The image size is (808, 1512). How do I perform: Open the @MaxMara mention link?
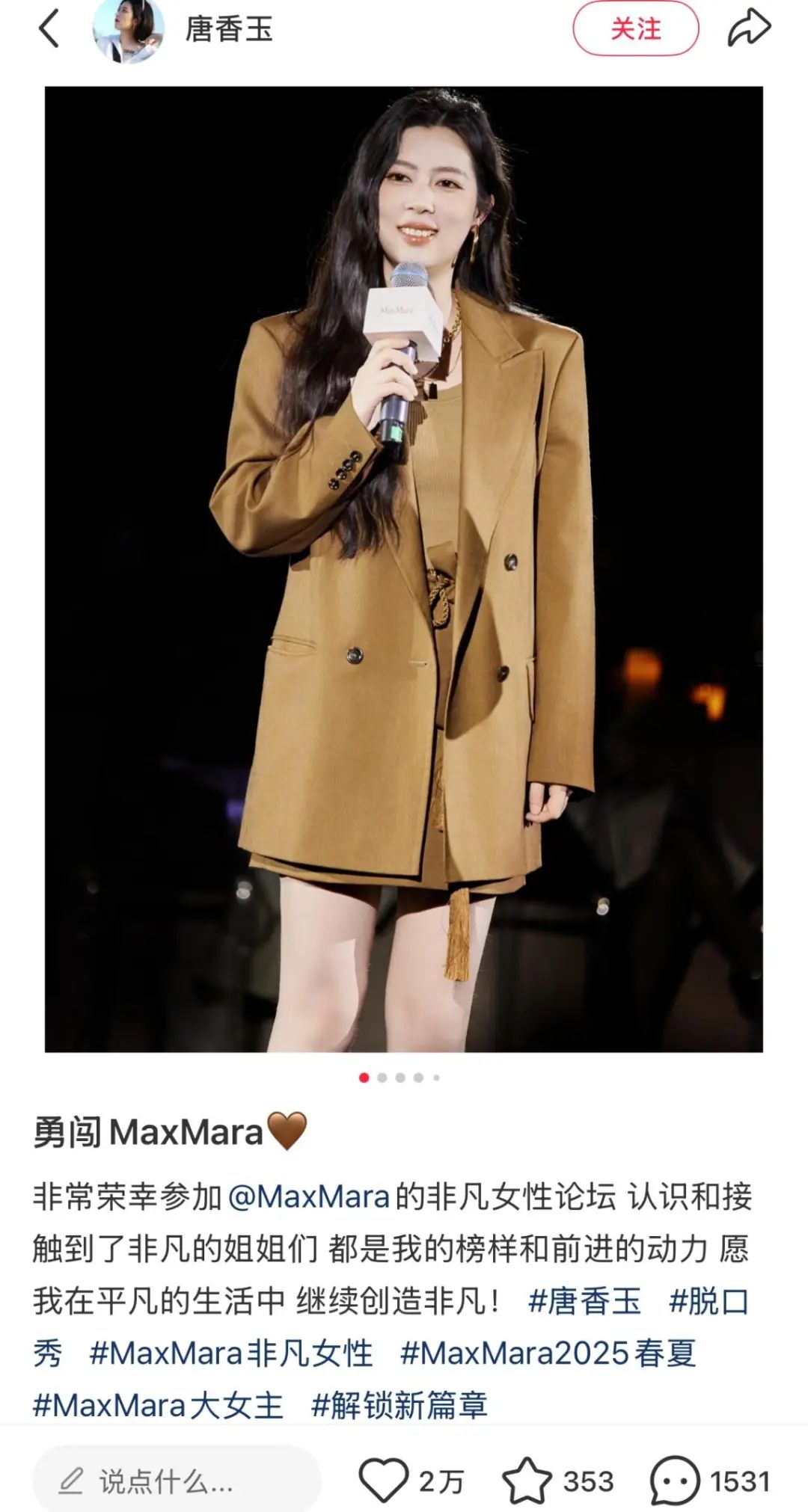click(308, 1196)
